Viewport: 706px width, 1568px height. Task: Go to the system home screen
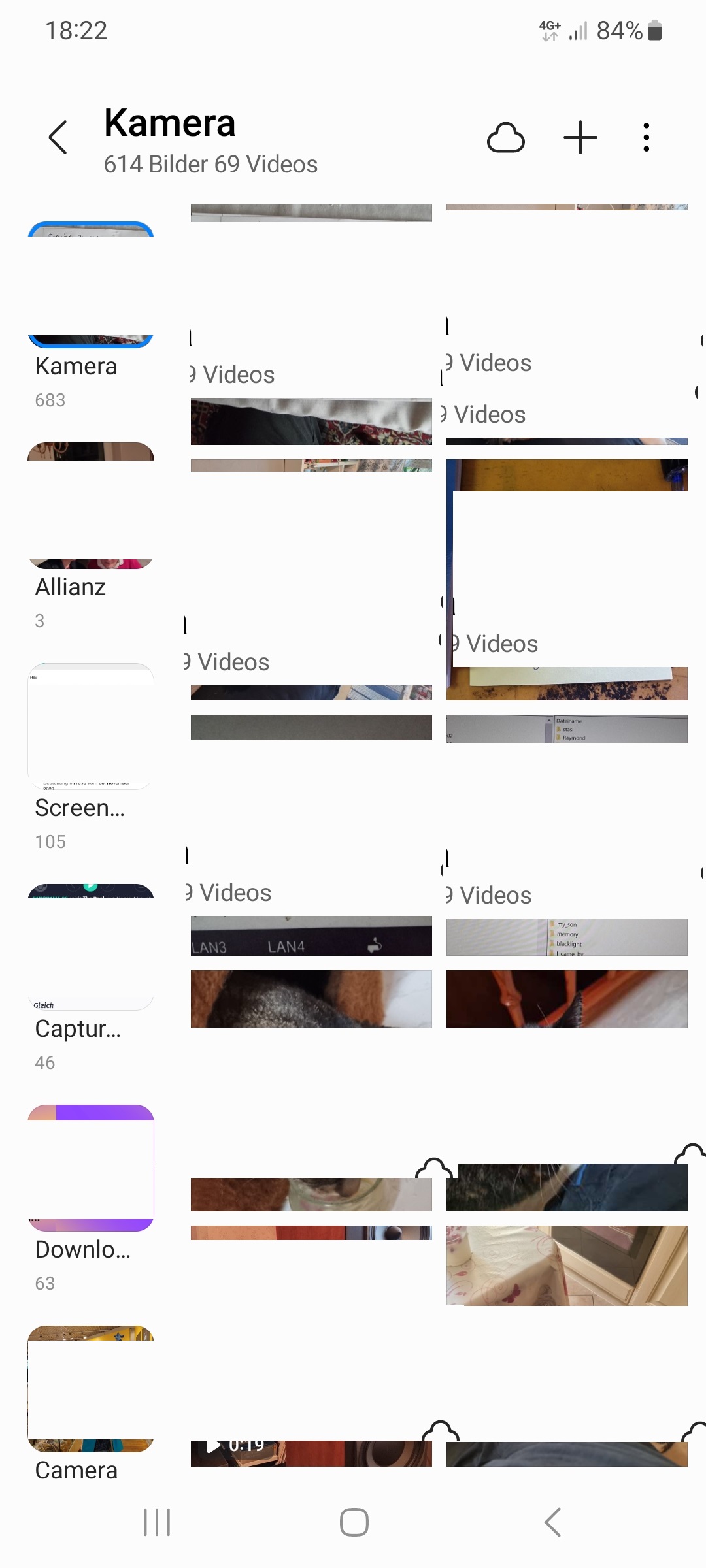[x=354, y=1522]
